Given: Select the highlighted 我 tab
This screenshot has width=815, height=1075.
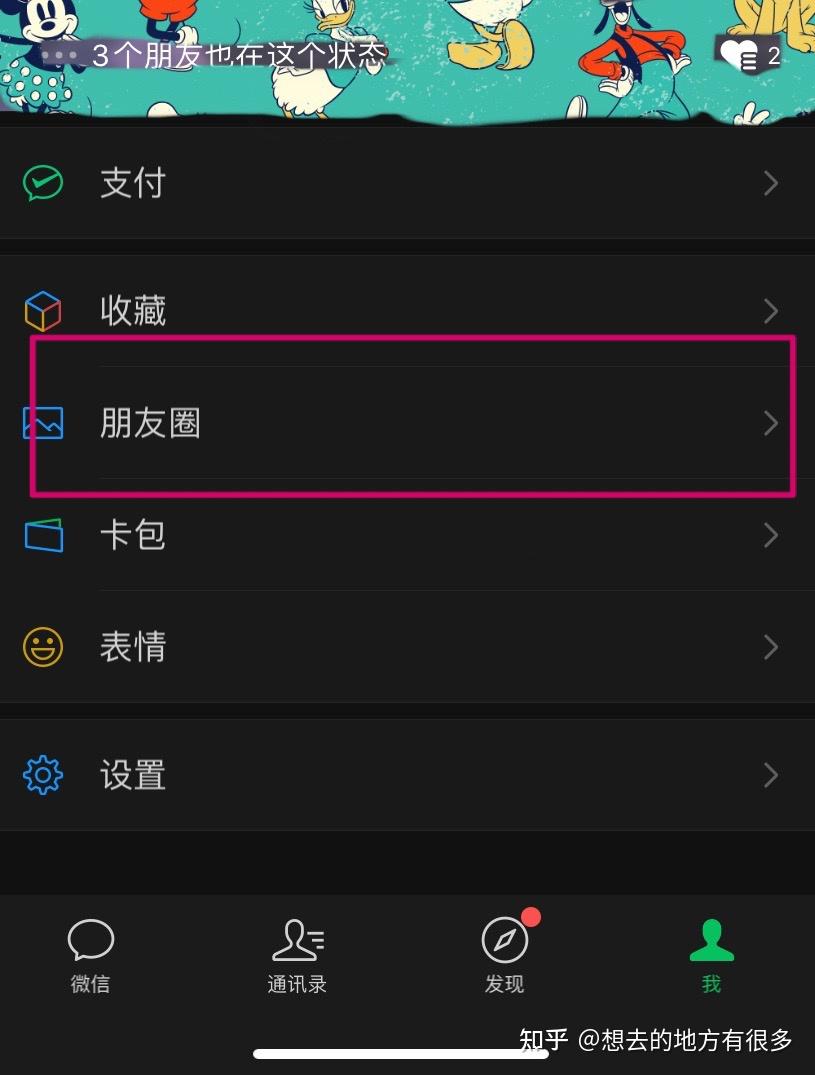Looking at the screenshot, I should point(710,955).
